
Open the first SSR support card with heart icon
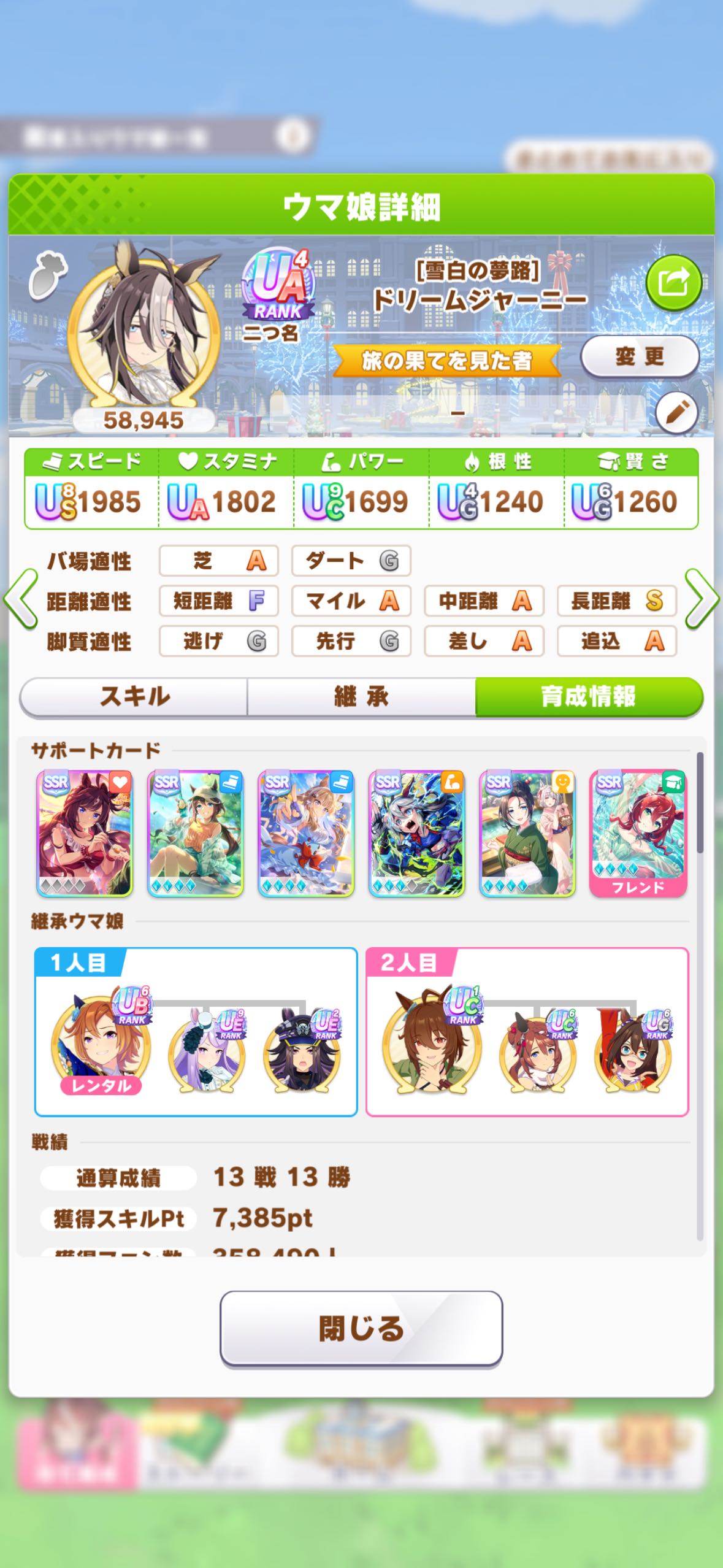(85, 833)
